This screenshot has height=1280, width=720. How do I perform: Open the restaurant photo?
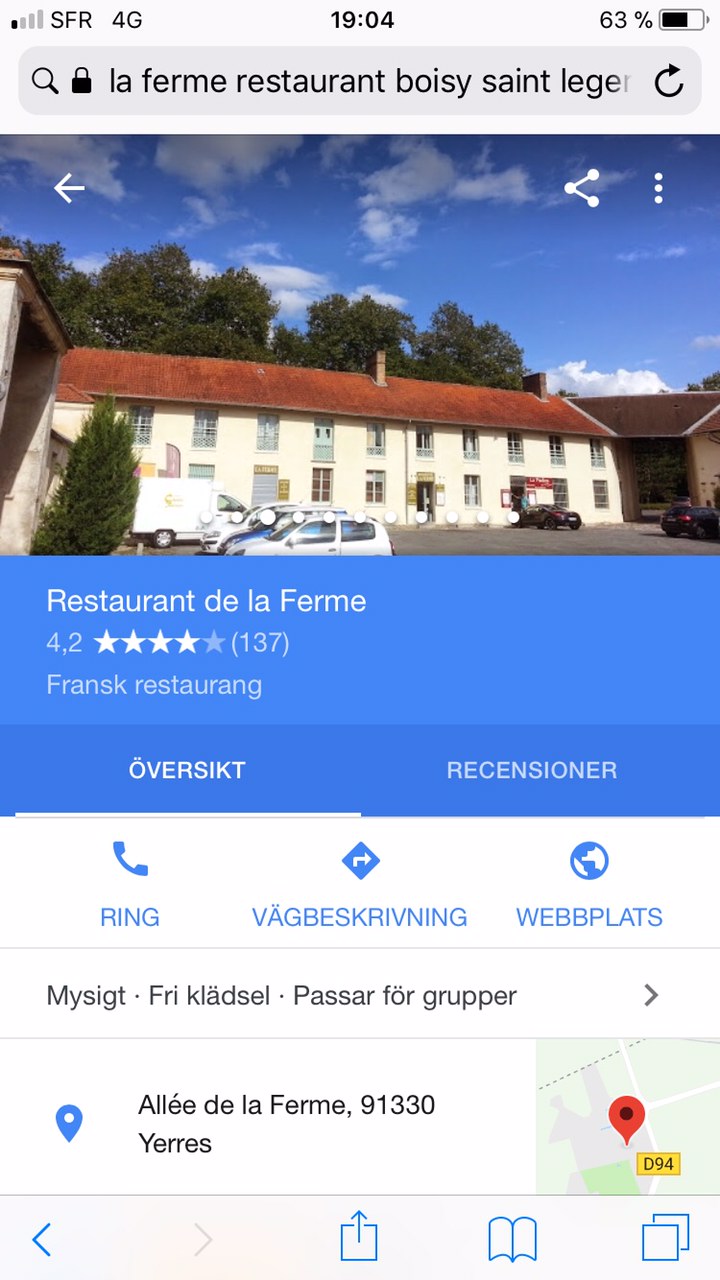(360, 400)
